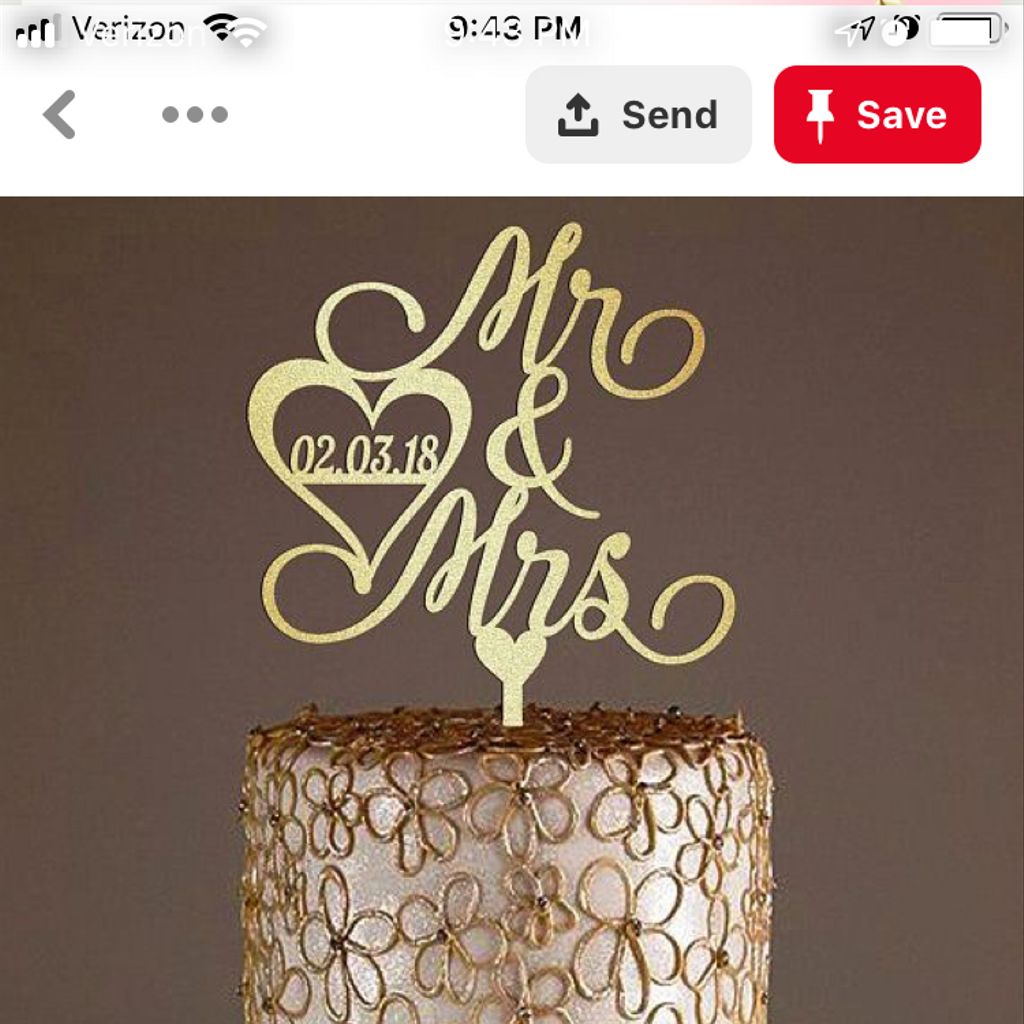
Task: Open the three-dot options menu
Action: coord(195,115)
